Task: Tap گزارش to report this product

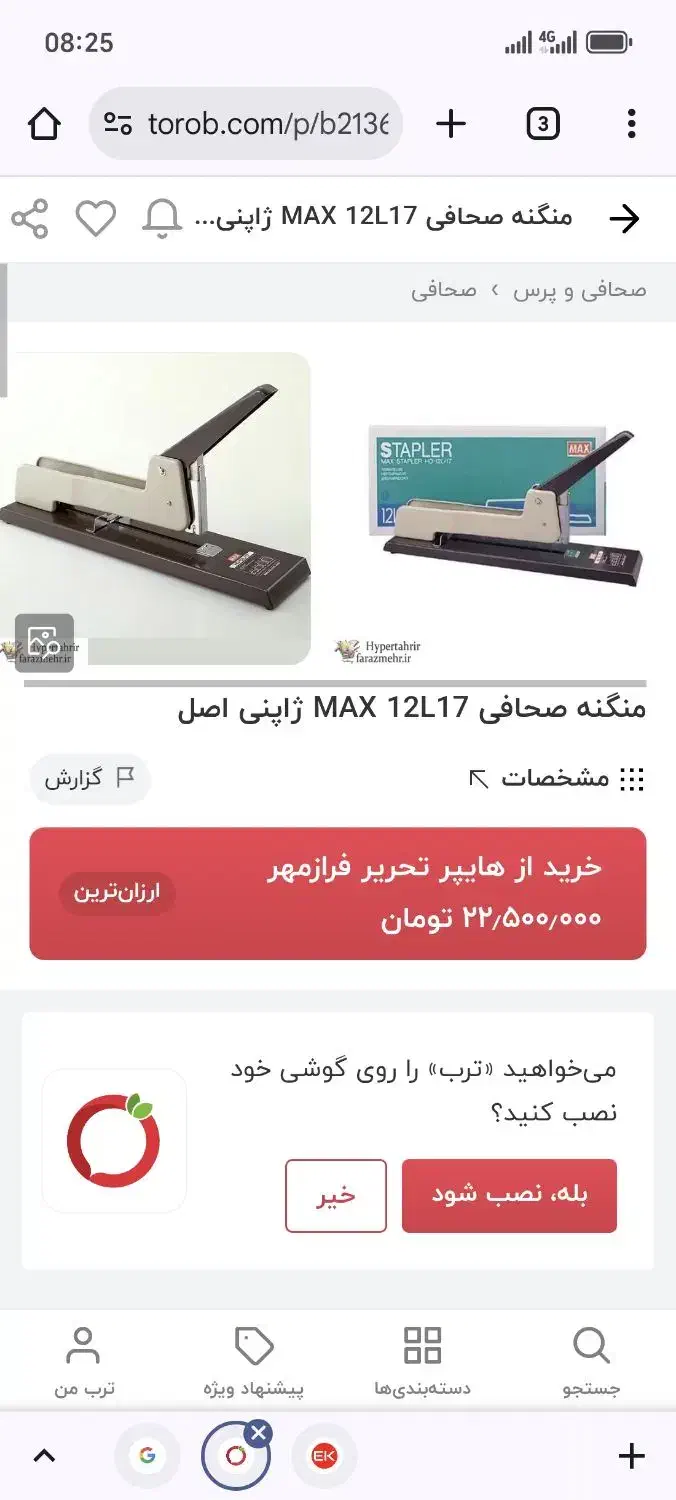Action: click(89, 778)
